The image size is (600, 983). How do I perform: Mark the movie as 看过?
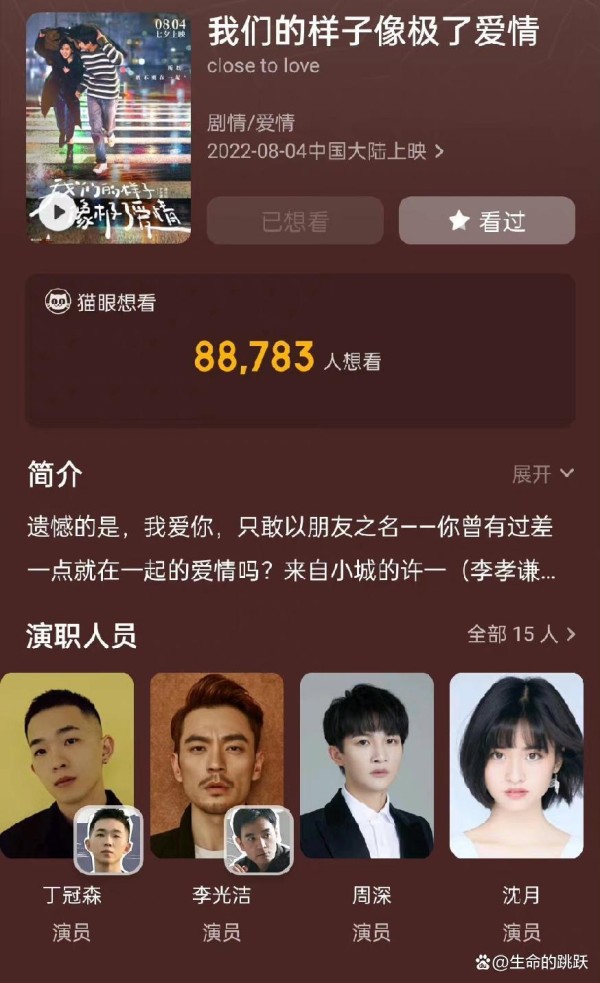click(x=487, y=221)
